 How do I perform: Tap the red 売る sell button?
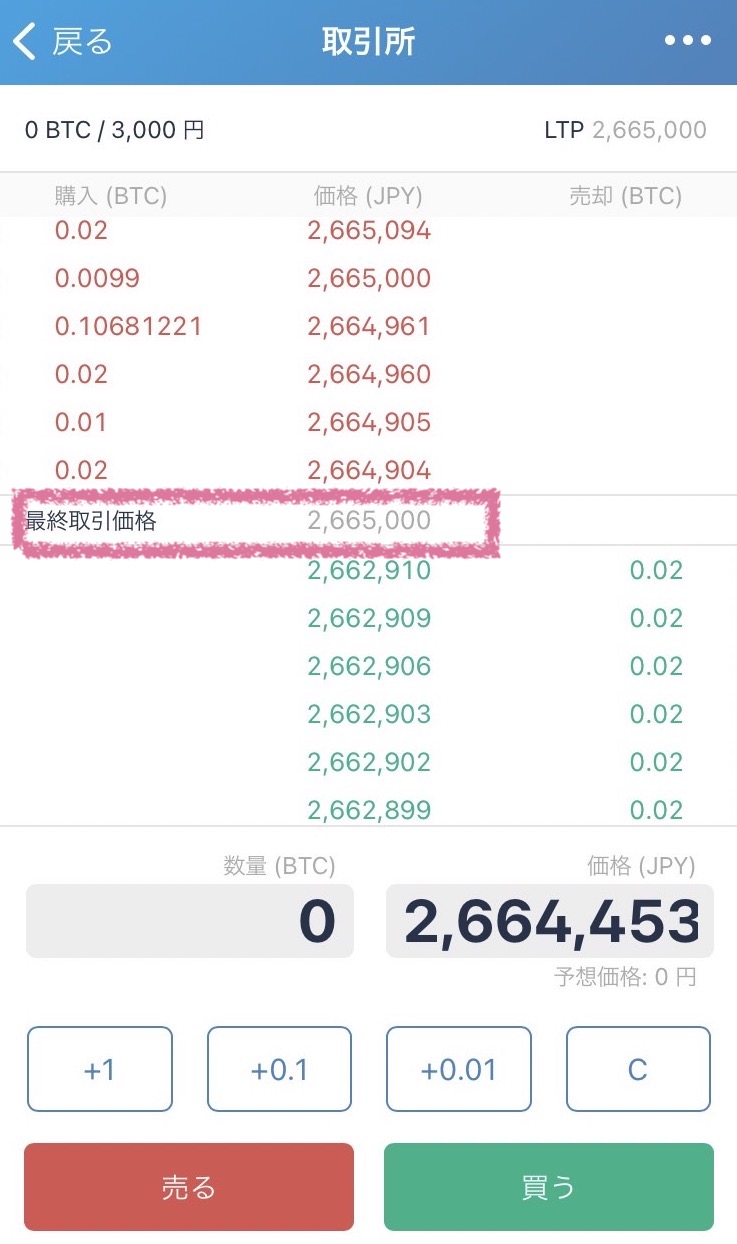[189, 1187]
